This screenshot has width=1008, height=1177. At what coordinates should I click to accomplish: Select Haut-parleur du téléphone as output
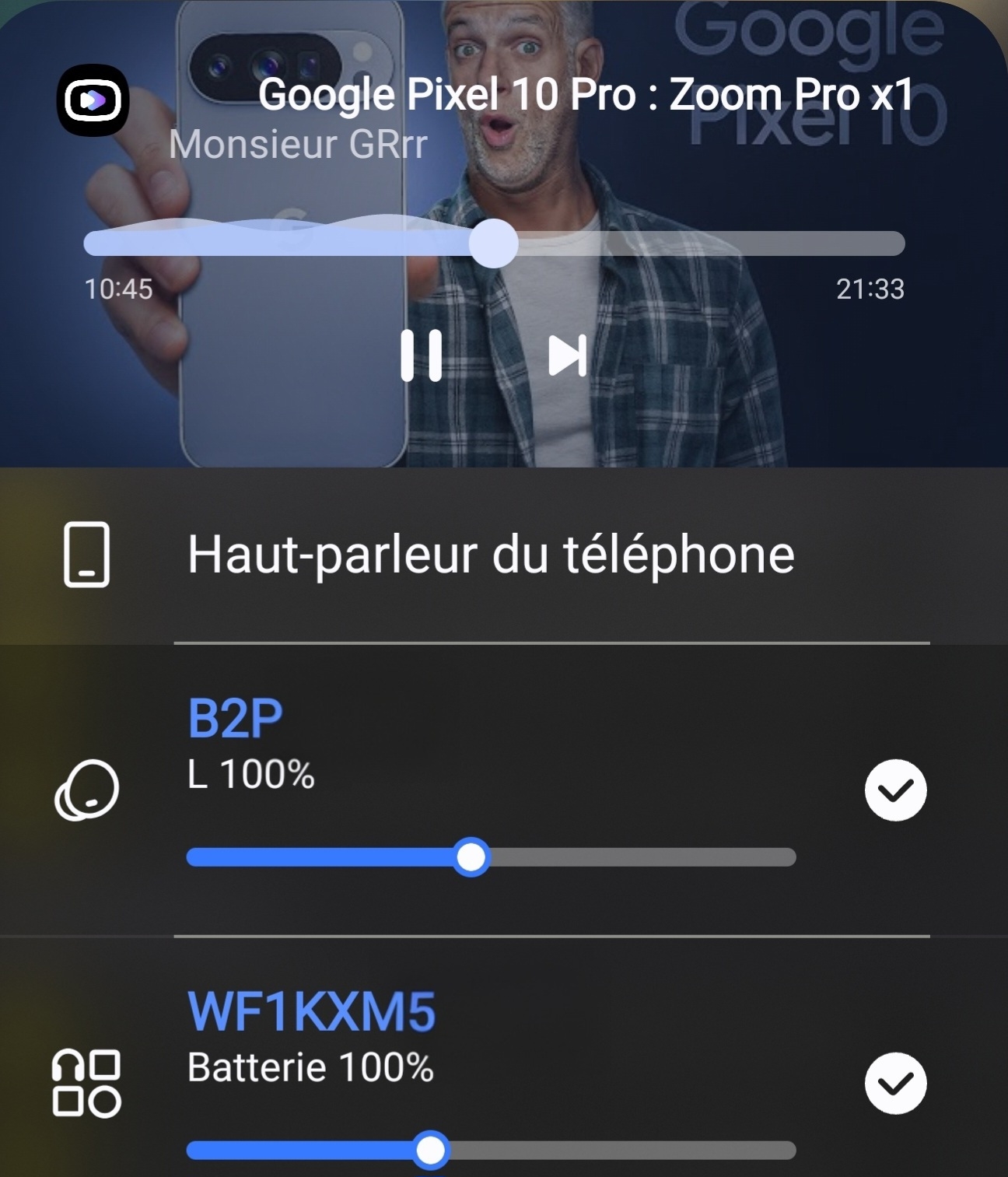490,555
